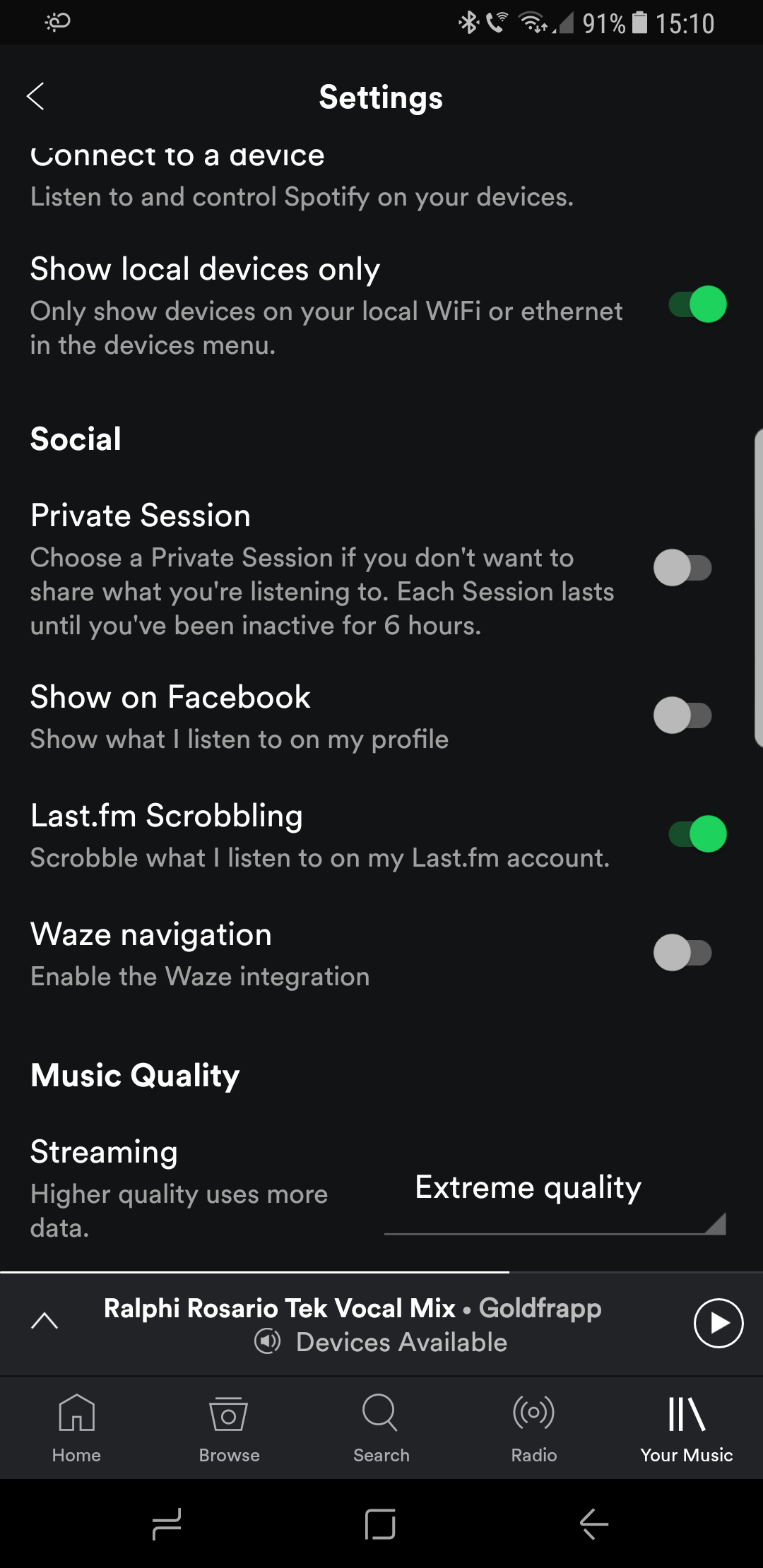Enable Private Session
The height and width of the screenshot is (1568, 763).
point(682,568)
